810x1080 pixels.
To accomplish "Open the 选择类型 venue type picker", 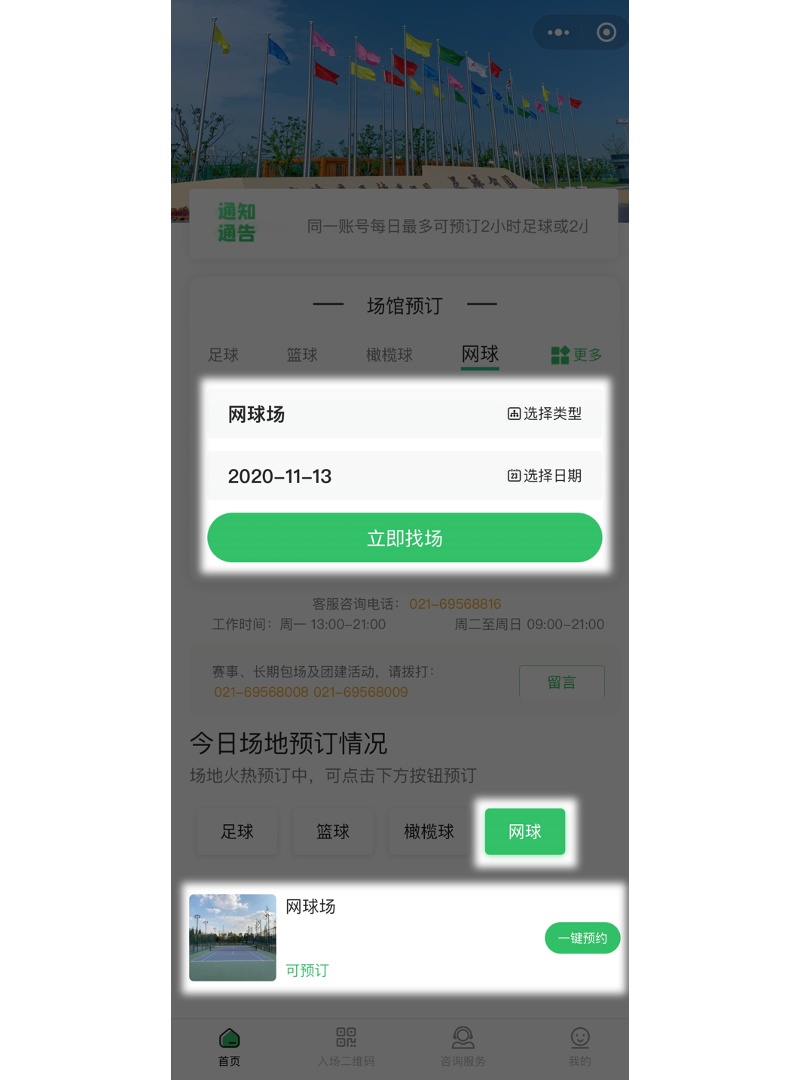I will [x=545, y=414].
